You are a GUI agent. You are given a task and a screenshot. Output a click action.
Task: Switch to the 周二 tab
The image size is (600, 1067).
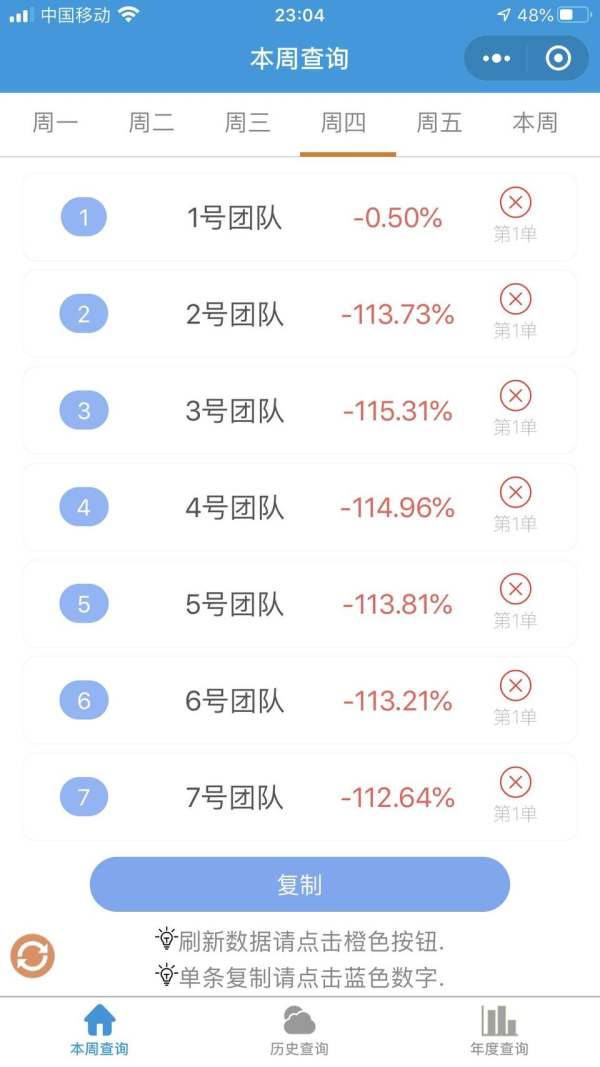[x=151, y=123]
